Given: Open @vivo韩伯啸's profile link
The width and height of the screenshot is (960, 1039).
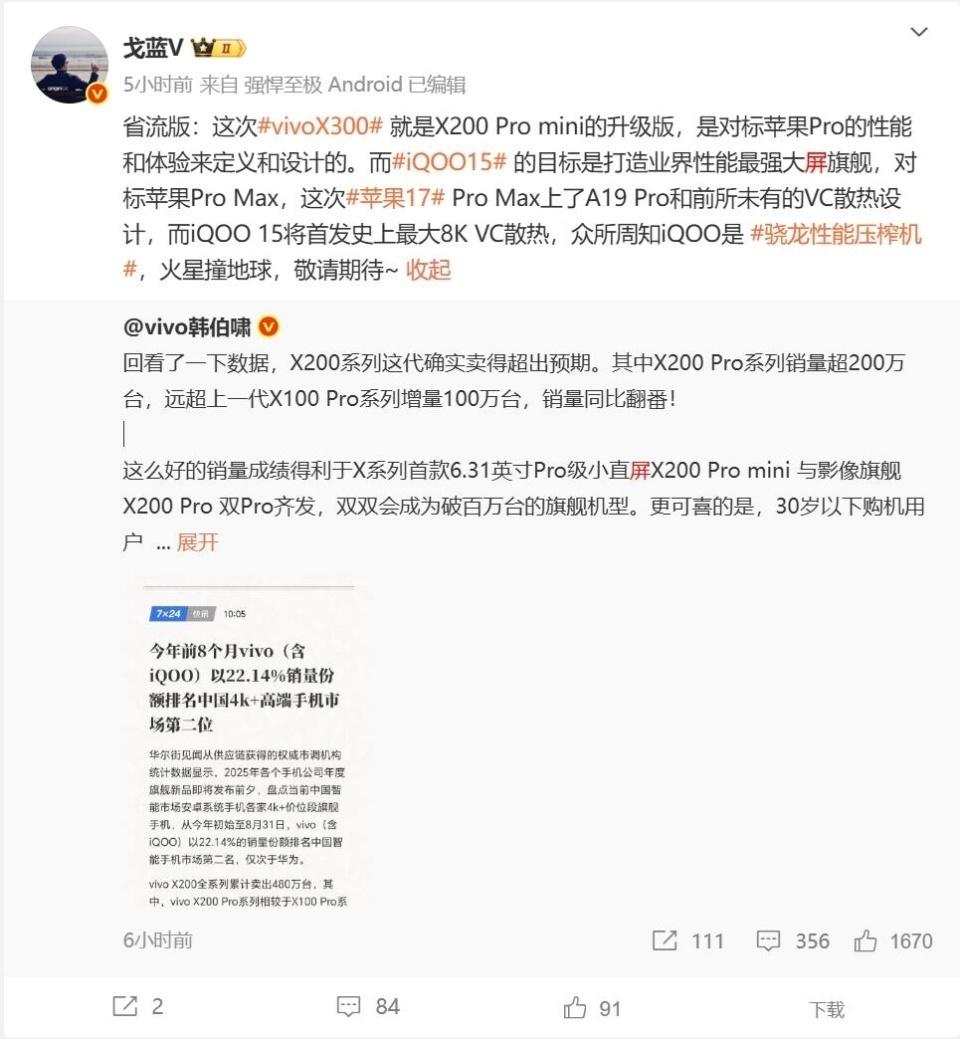Looking at the screenshot, I should 186,328.
